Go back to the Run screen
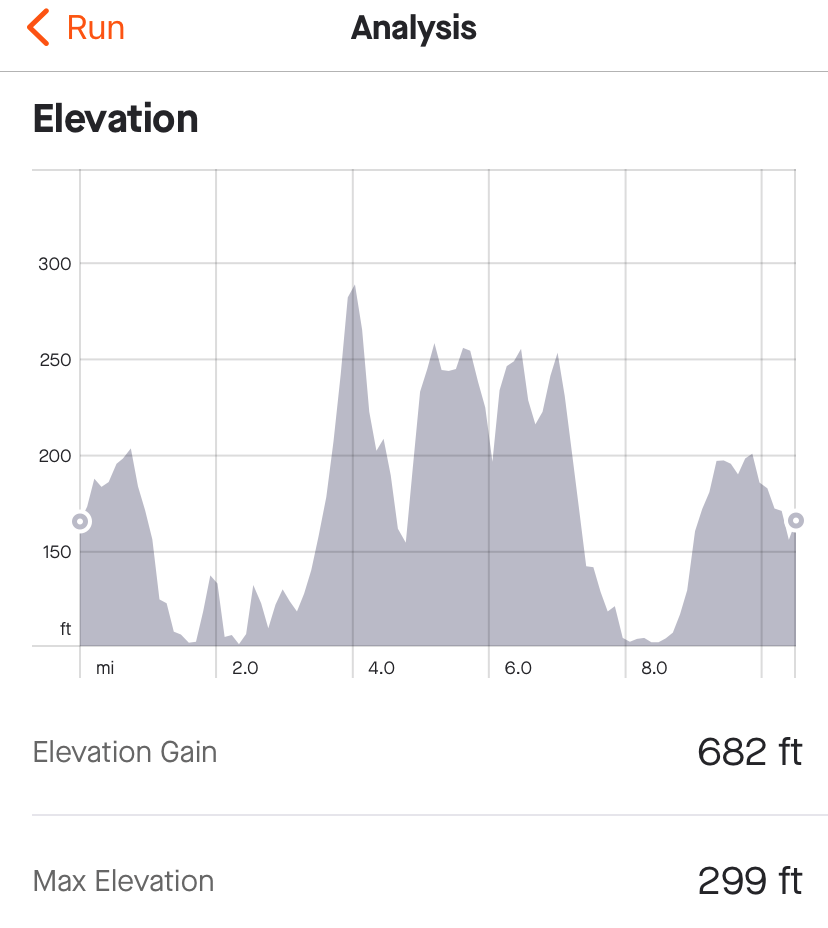 coord(76,28)
